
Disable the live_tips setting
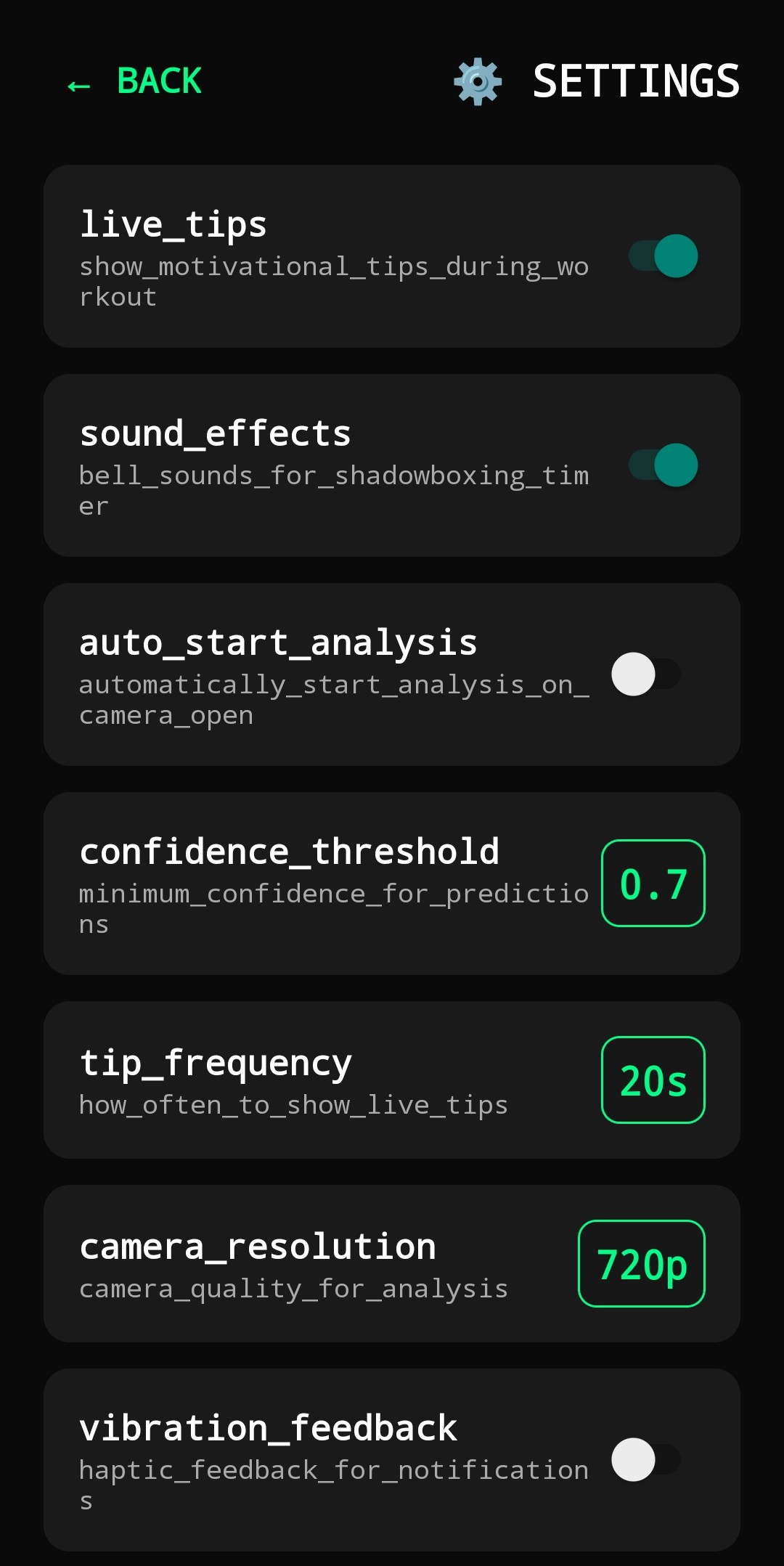[x=662, y=256]
